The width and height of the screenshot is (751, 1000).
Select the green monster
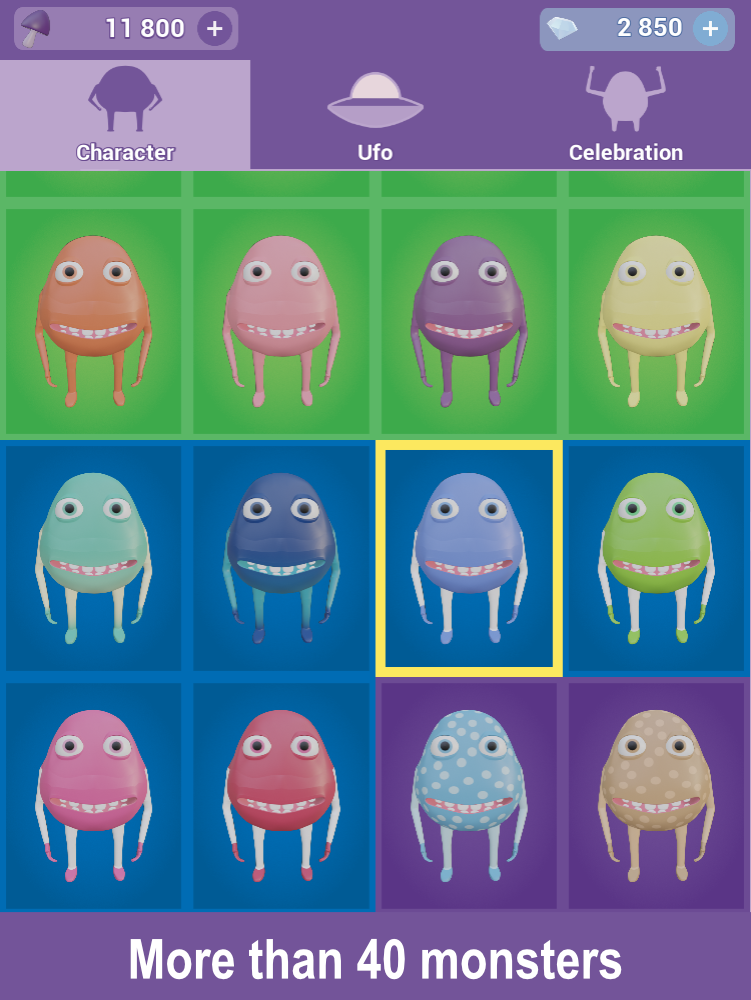[x=656, y=557]
